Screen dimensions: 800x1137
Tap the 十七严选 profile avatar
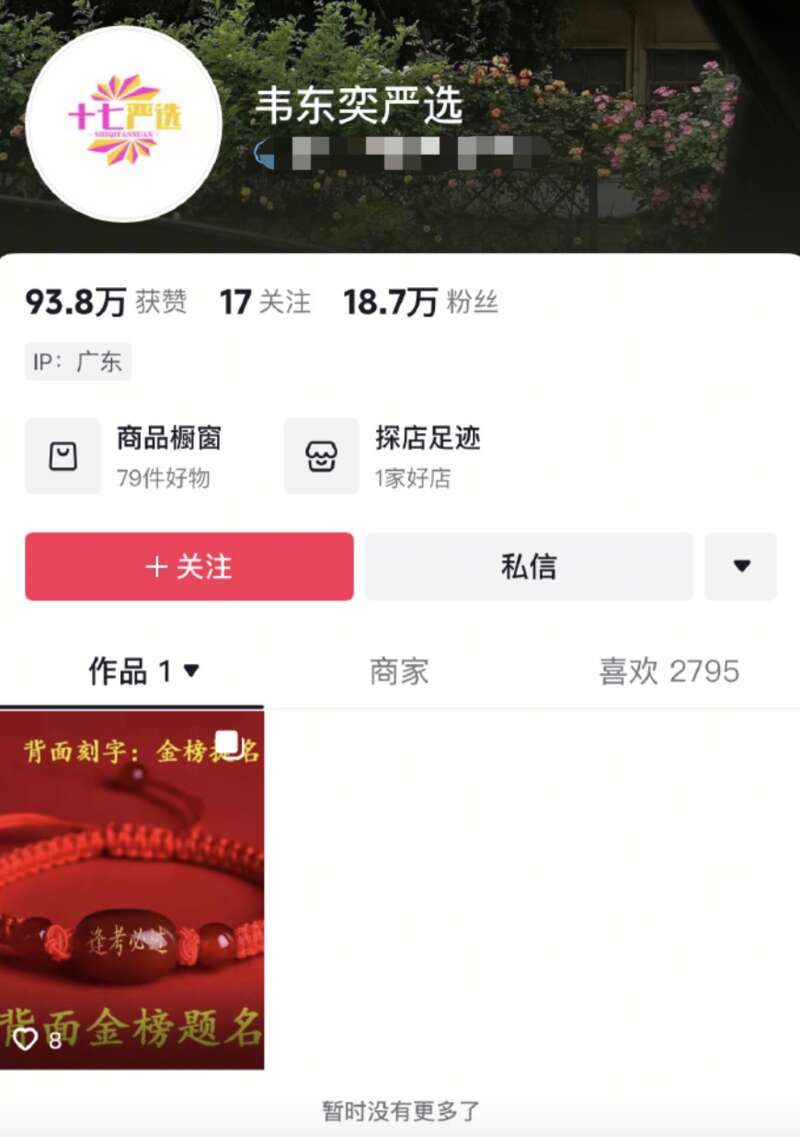123,123
